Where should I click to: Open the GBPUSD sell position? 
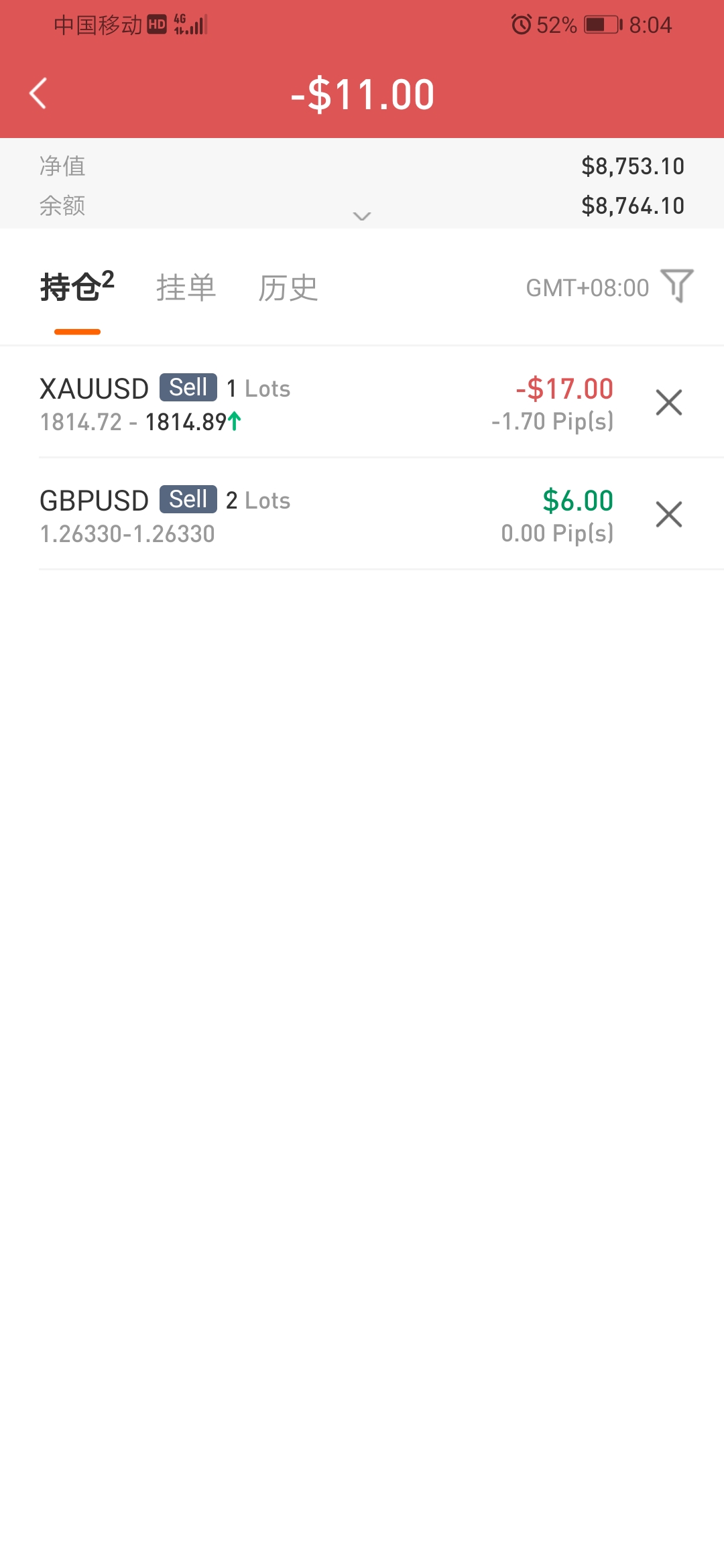click(x=326, y=515)
